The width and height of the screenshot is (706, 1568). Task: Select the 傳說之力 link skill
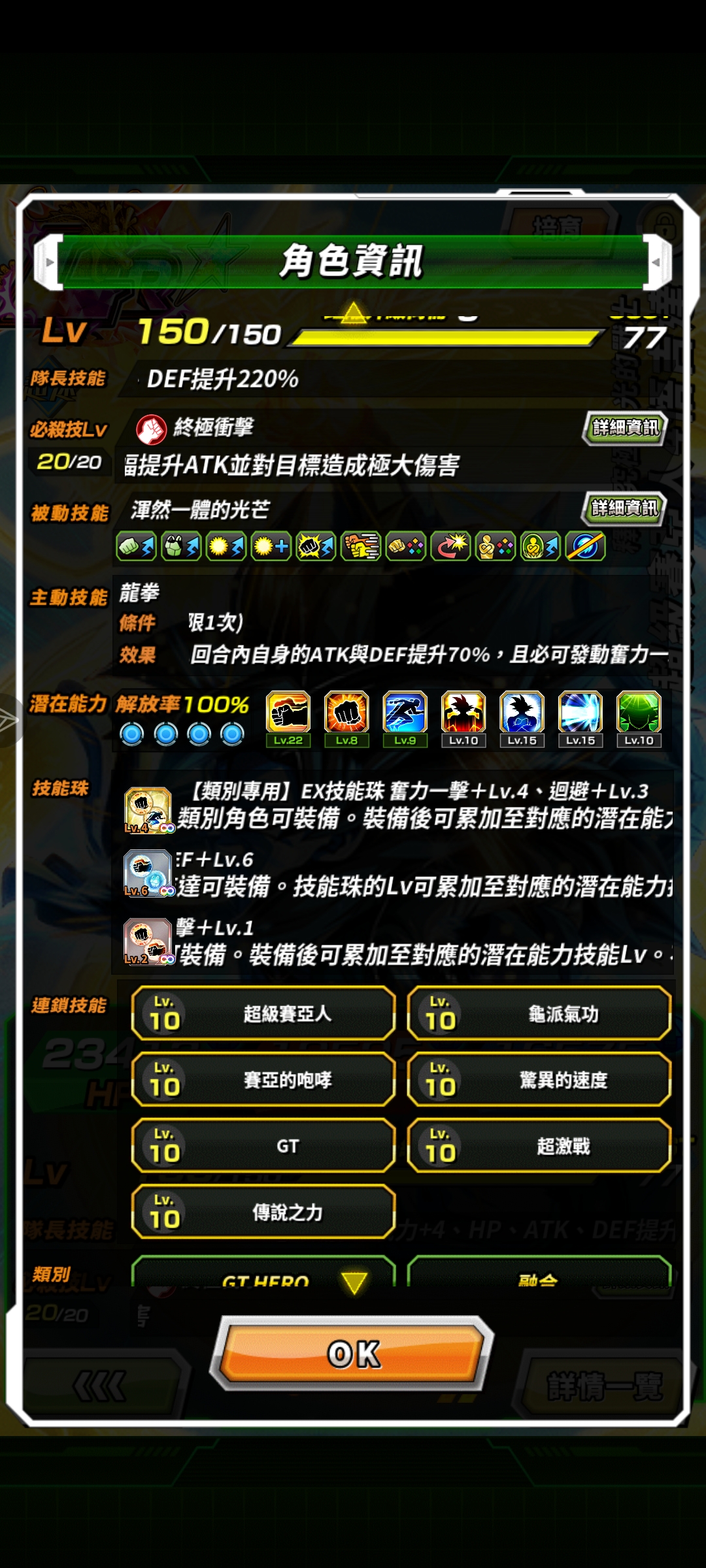pos(263,1212)
